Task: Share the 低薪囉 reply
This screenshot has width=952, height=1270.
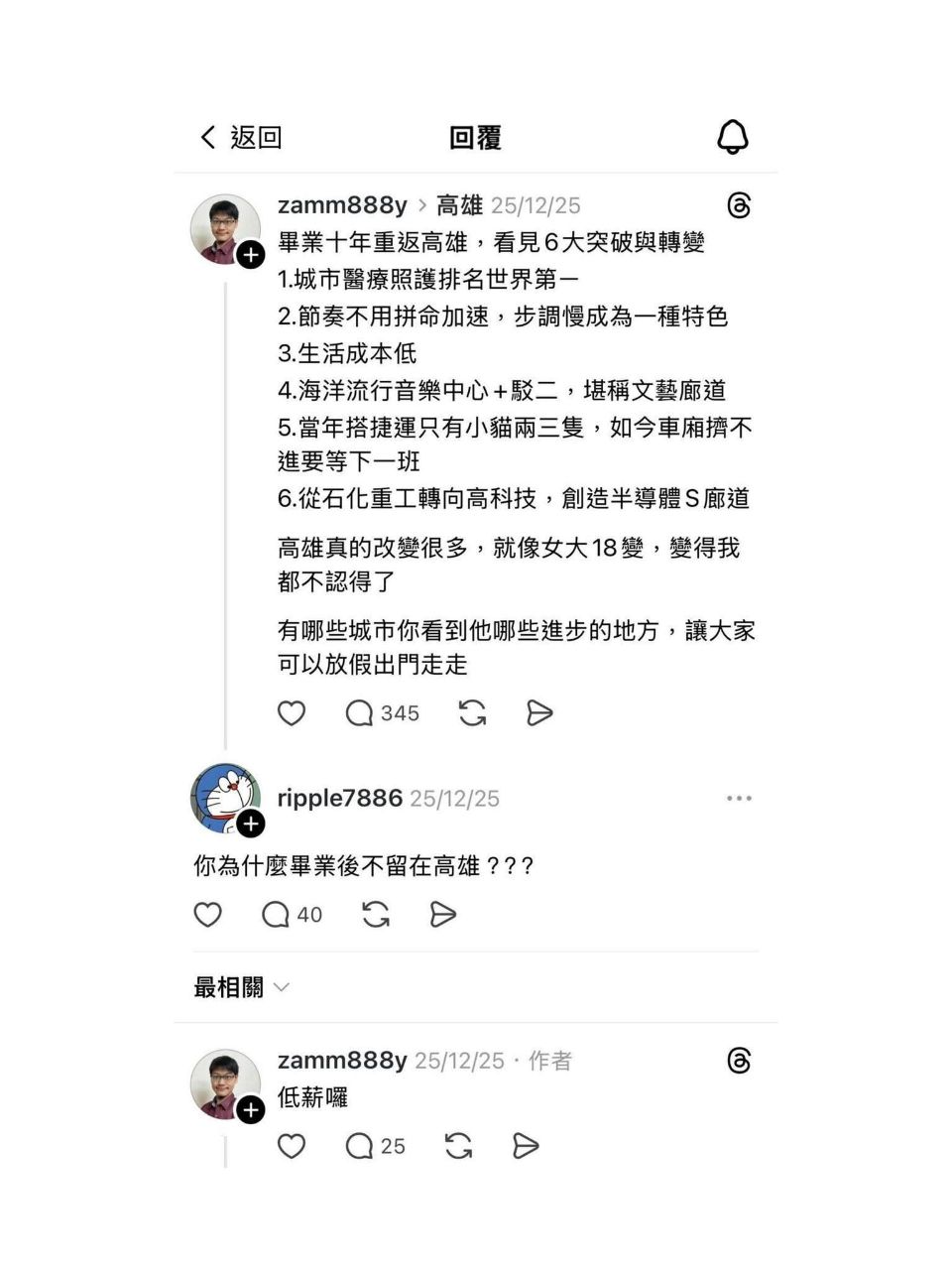Action: click(x=526, y=1147)
